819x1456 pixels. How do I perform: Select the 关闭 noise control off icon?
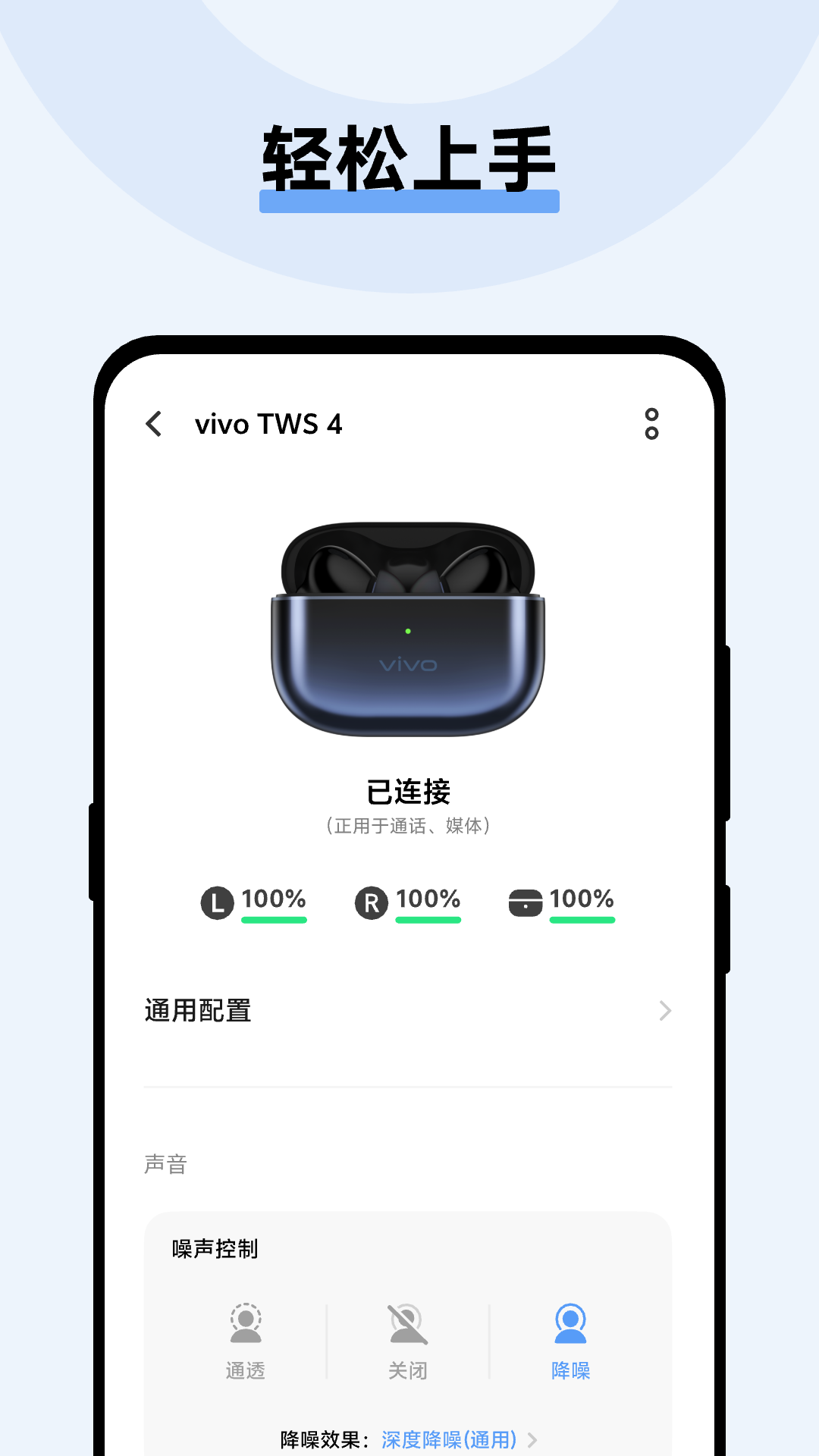coord(408,1322)
